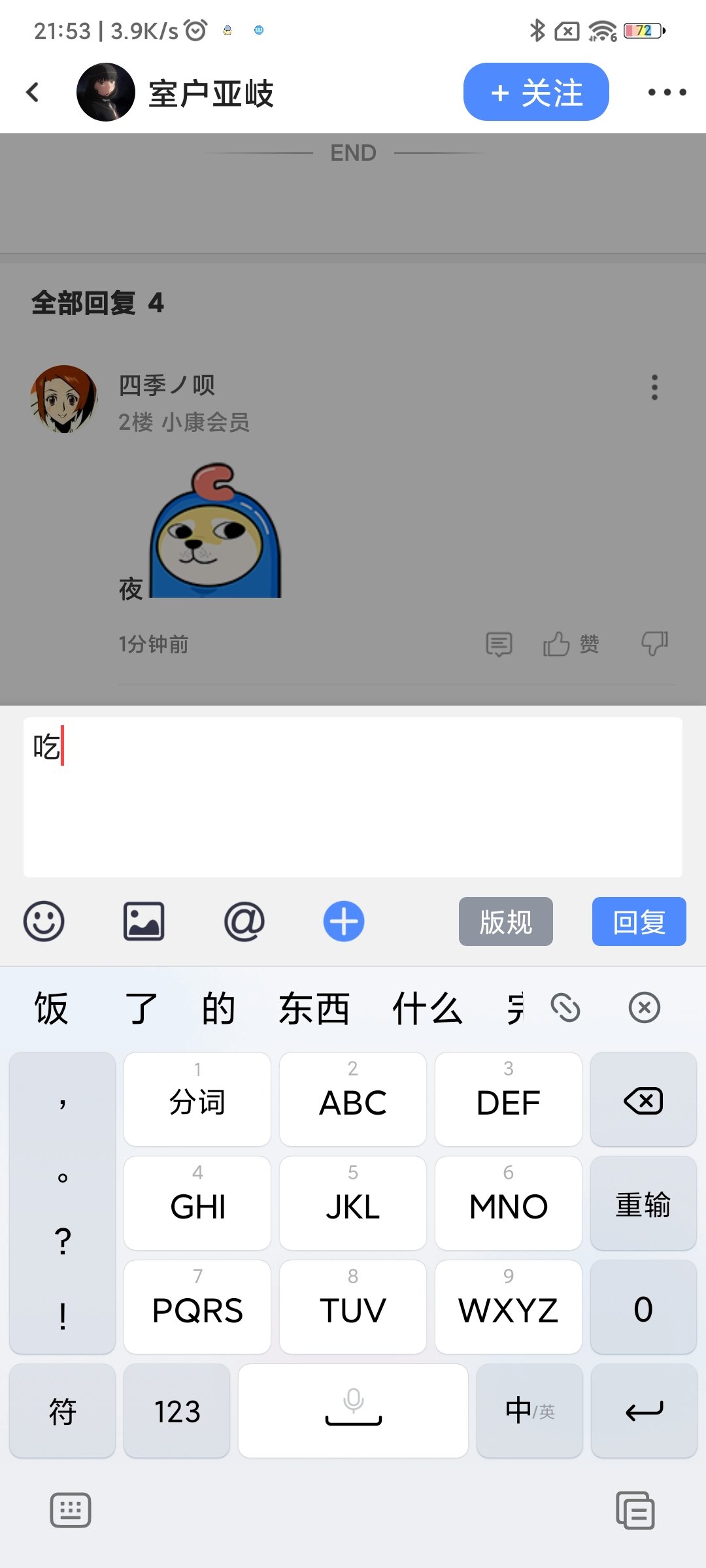Open the symbols panel with the 符 key
Viewport: 706px width, 1568px height.
click(62, 1411)
